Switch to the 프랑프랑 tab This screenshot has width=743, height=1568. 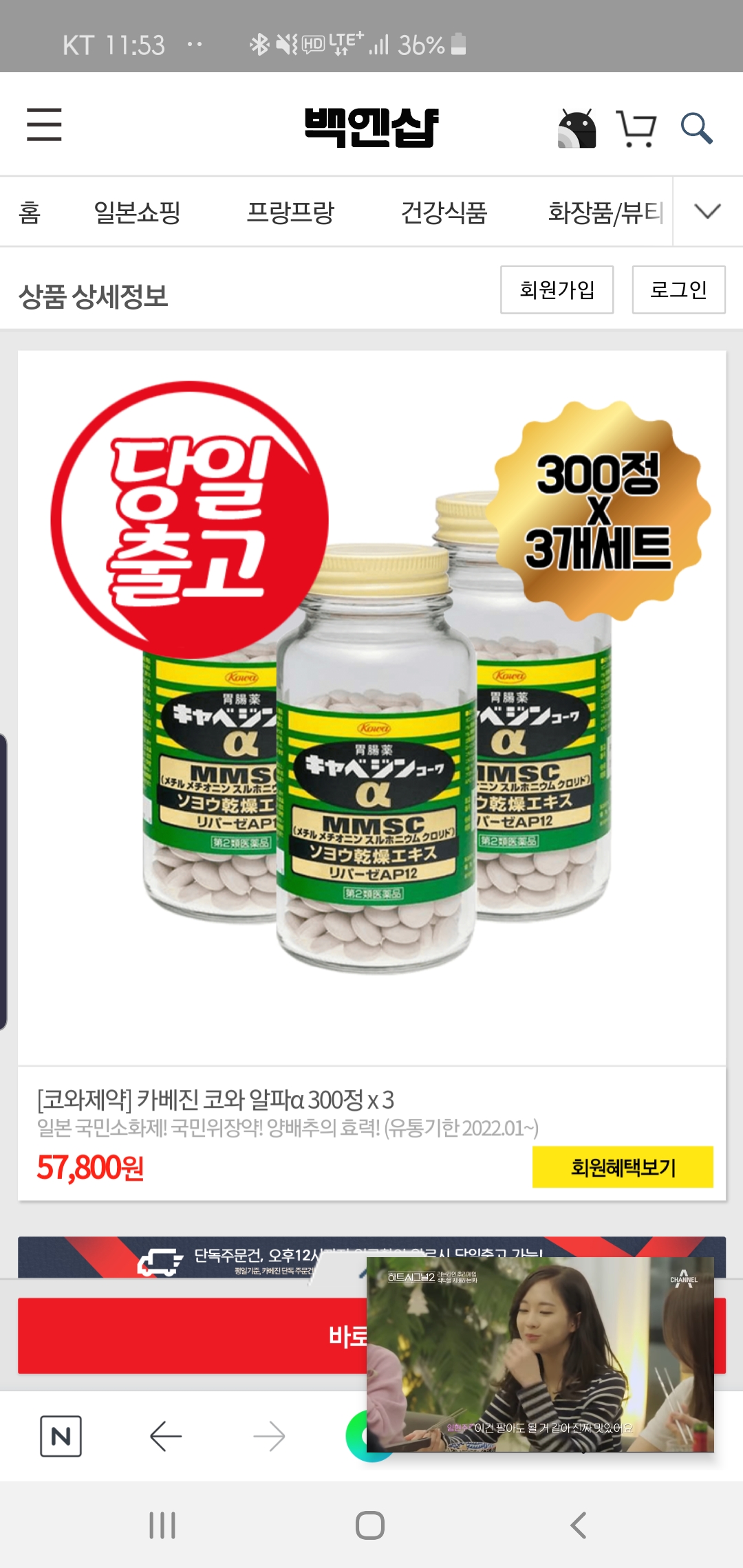(x=290, y=213)
